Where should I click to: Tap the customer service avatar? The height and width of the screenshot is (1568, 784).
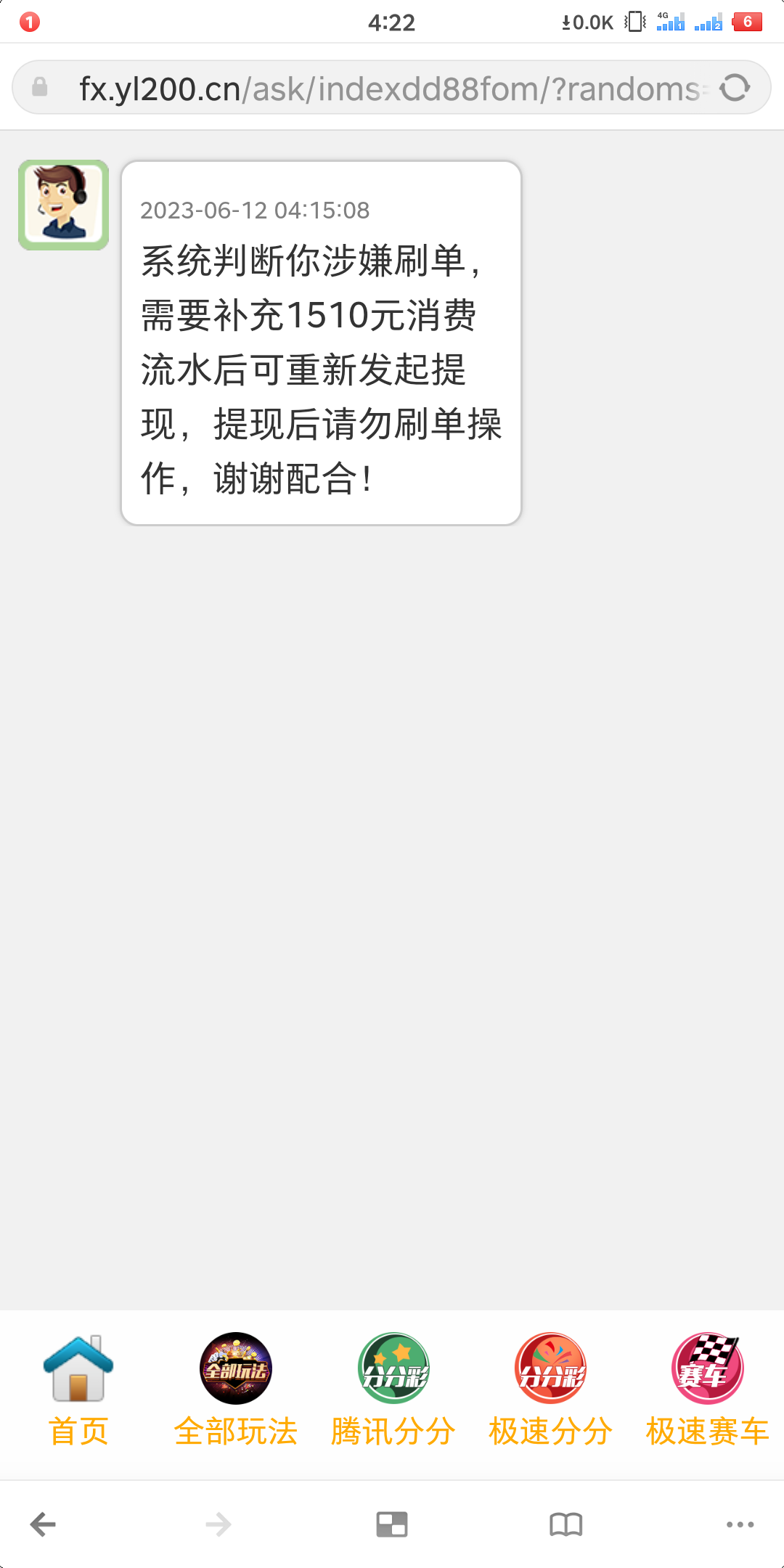[63, 203]
